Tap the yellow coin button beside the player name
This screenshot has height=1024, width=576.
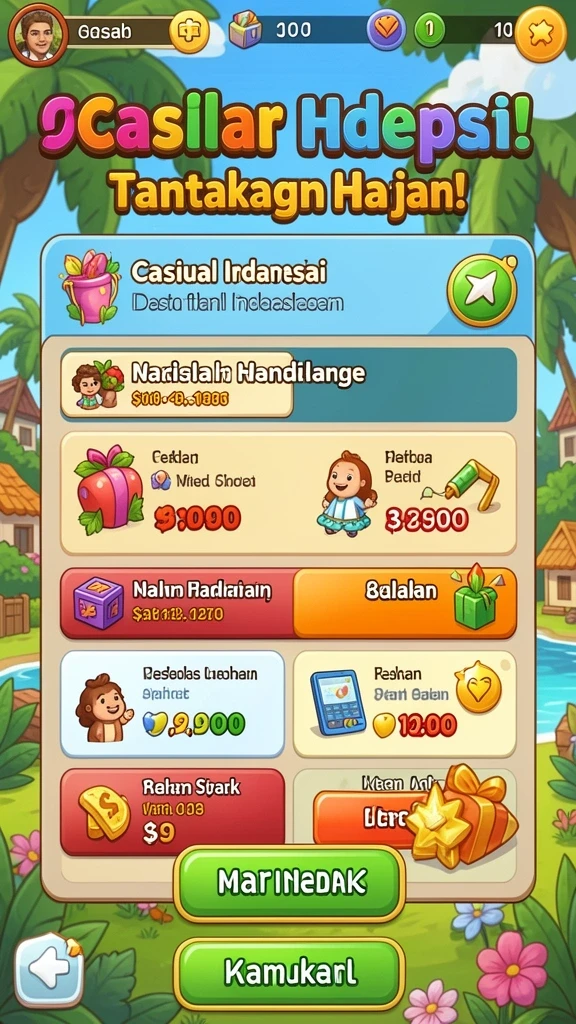click(x=189, y=31)
